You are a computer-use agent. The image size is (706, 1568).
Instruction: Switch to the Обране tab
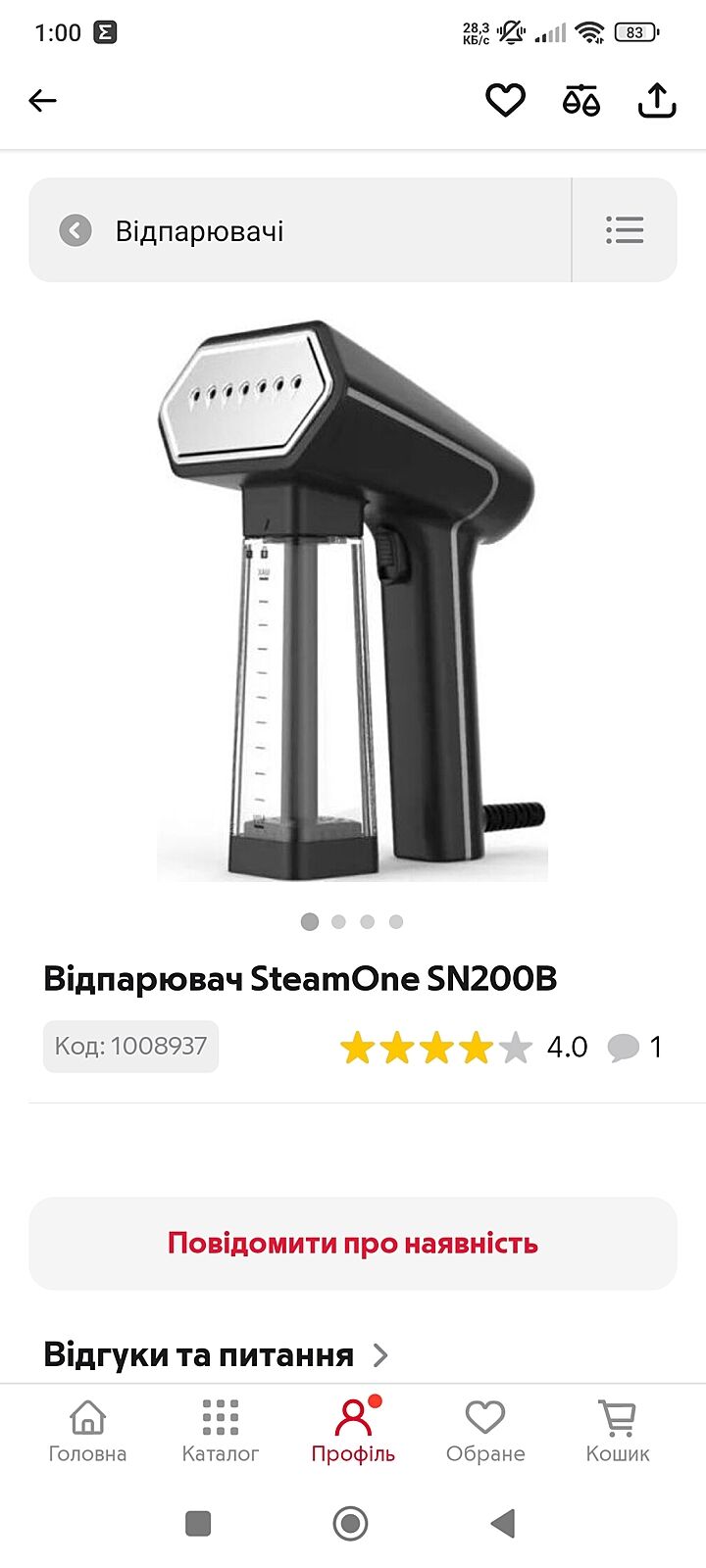coord(485,1432)
